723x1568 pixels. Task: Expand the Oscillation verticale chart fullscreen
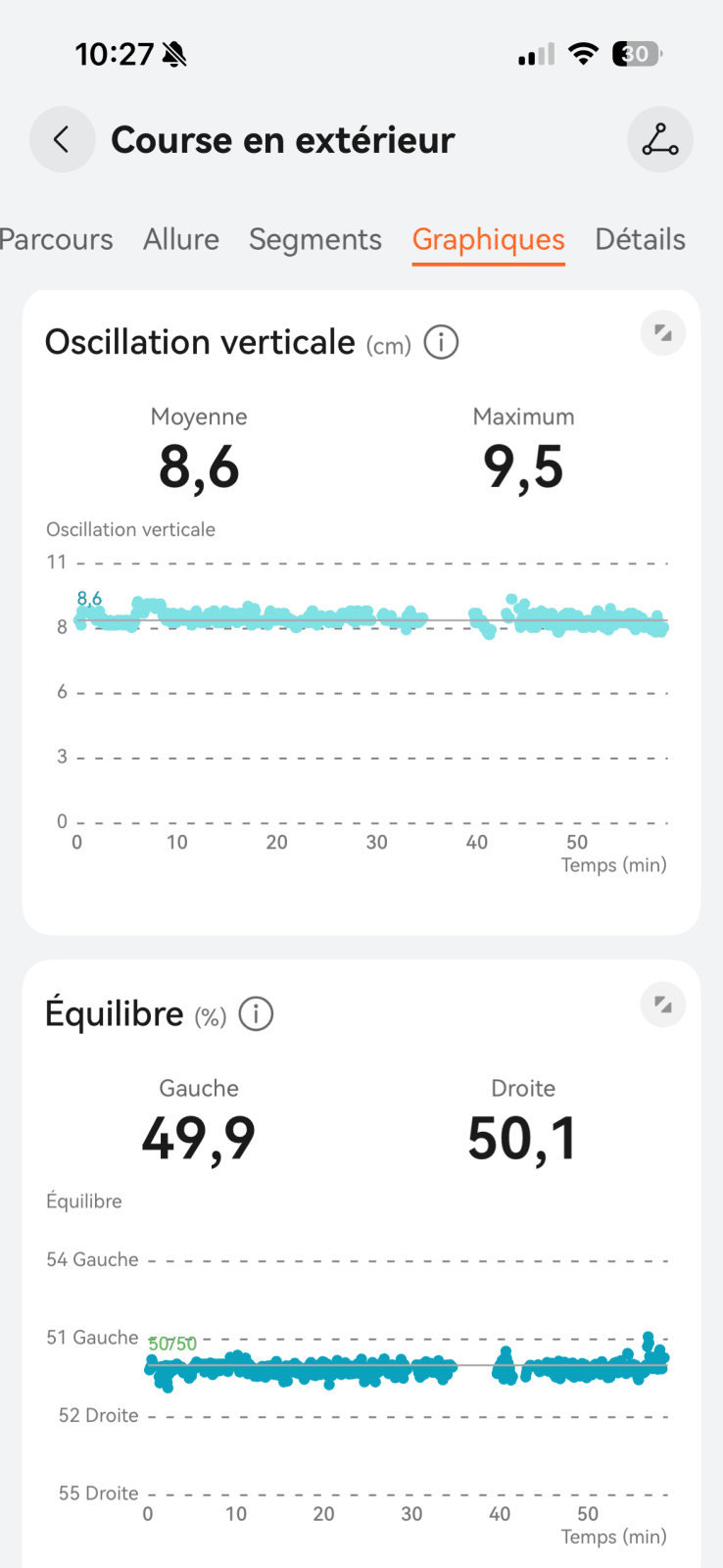pyautogui.click(x=663, y=333)
